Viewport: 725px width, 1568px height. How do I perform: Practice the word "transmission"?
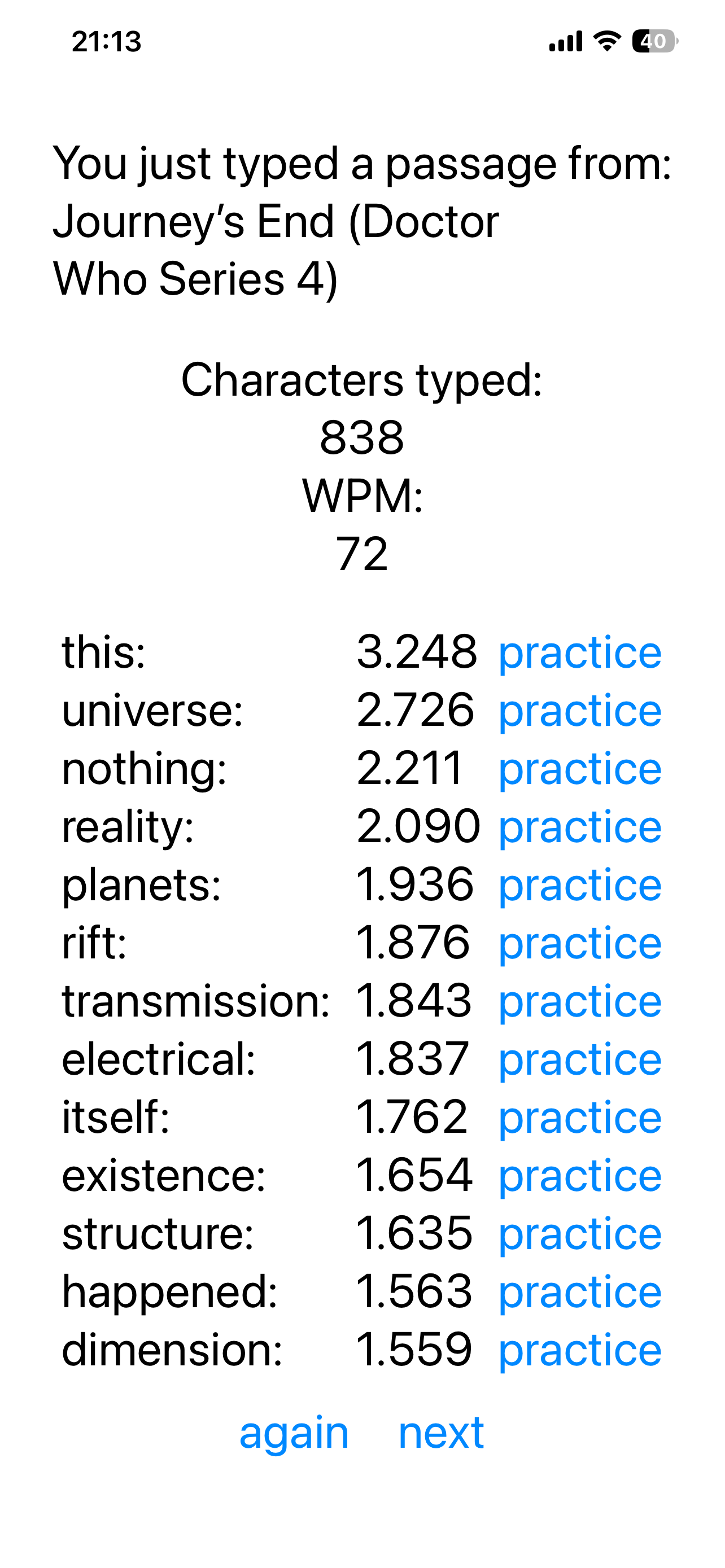coord(579,1002)
